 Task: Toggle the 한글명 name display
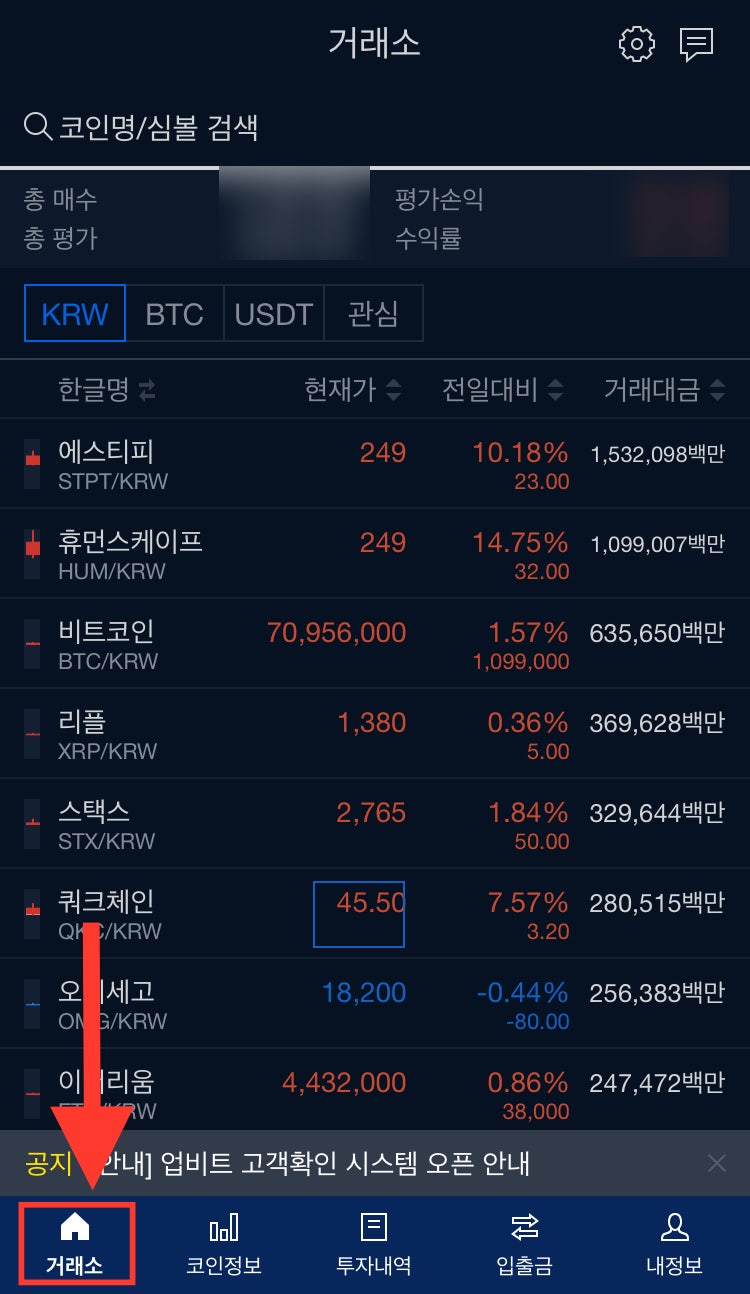click(107, 390)
